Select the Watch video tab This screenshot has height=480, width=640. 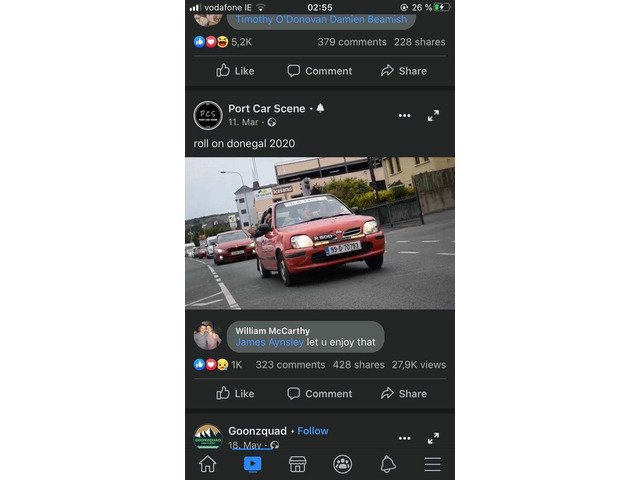tap(252, 464)
